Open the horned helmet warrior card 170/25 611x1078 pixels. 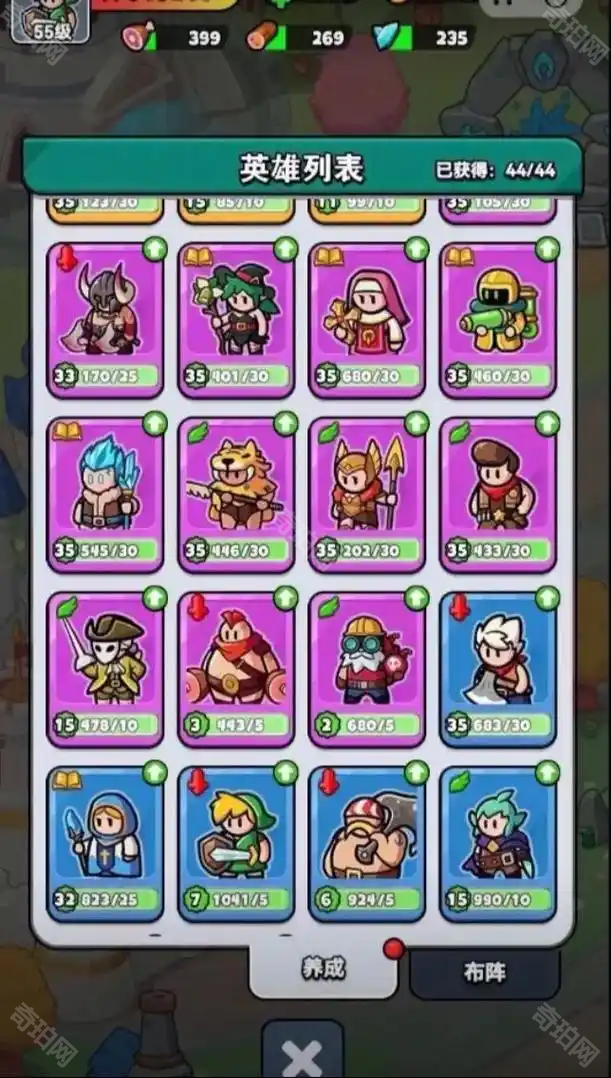(x=105, y=318)
